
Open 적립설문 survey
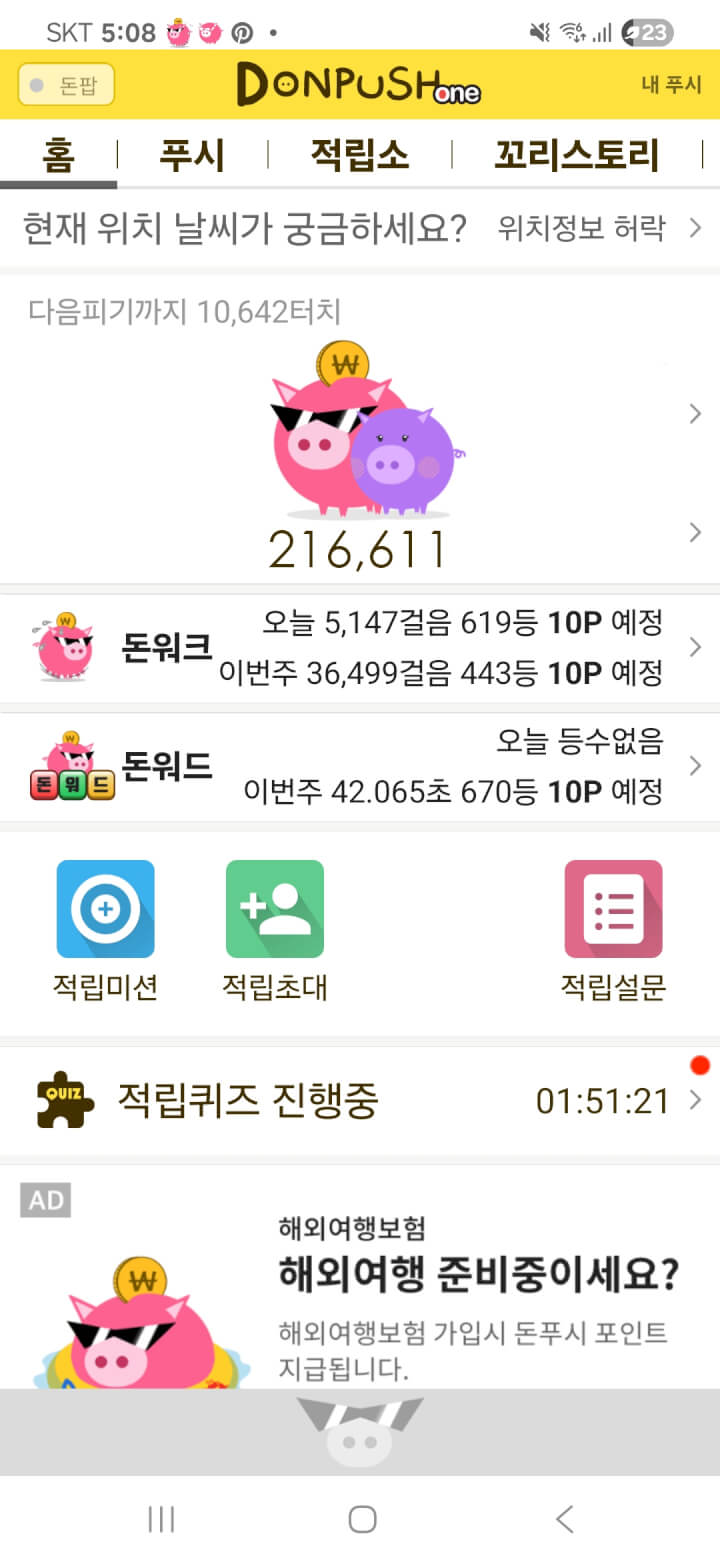click(613, 929)
